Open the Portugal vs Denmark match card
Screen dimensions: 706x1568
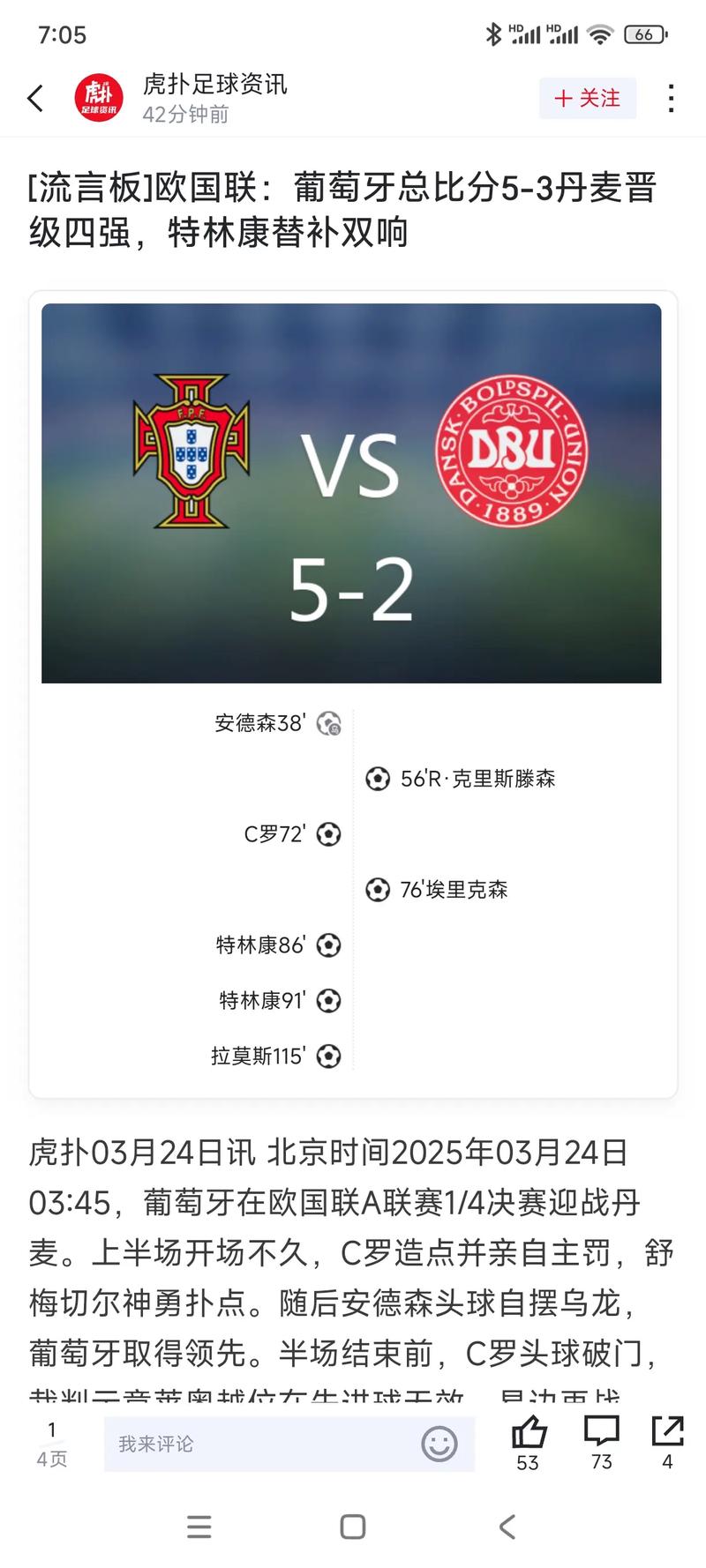click(351, 493)
